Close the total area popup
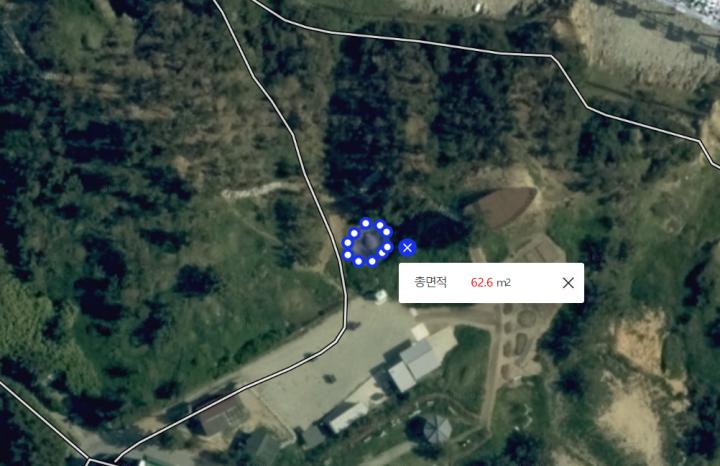This screenshot has height=466, width=720. 568,283
